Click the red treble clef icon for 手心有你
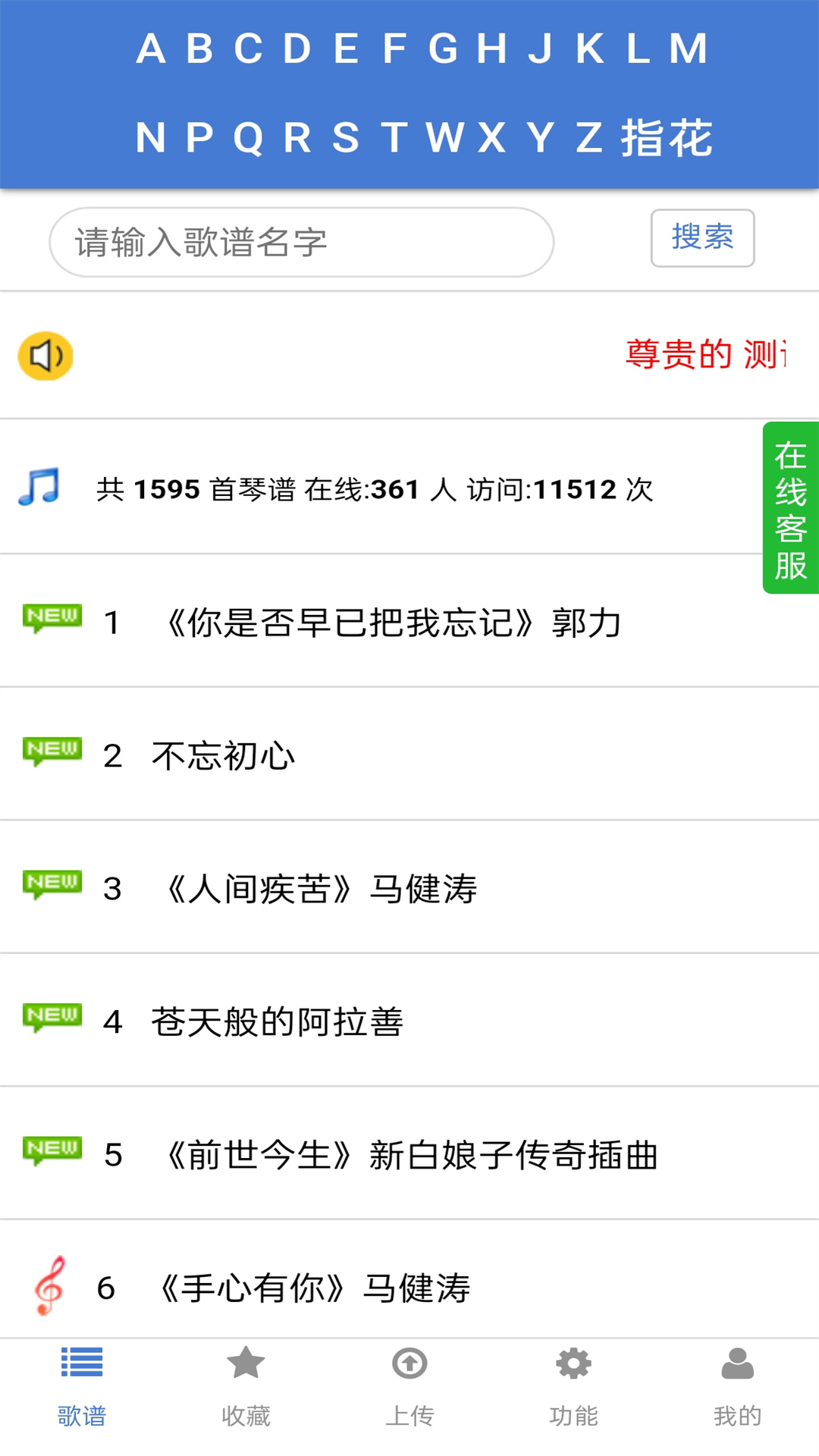The width and height of the screenshot is (819, 1456). [50, 1283]
